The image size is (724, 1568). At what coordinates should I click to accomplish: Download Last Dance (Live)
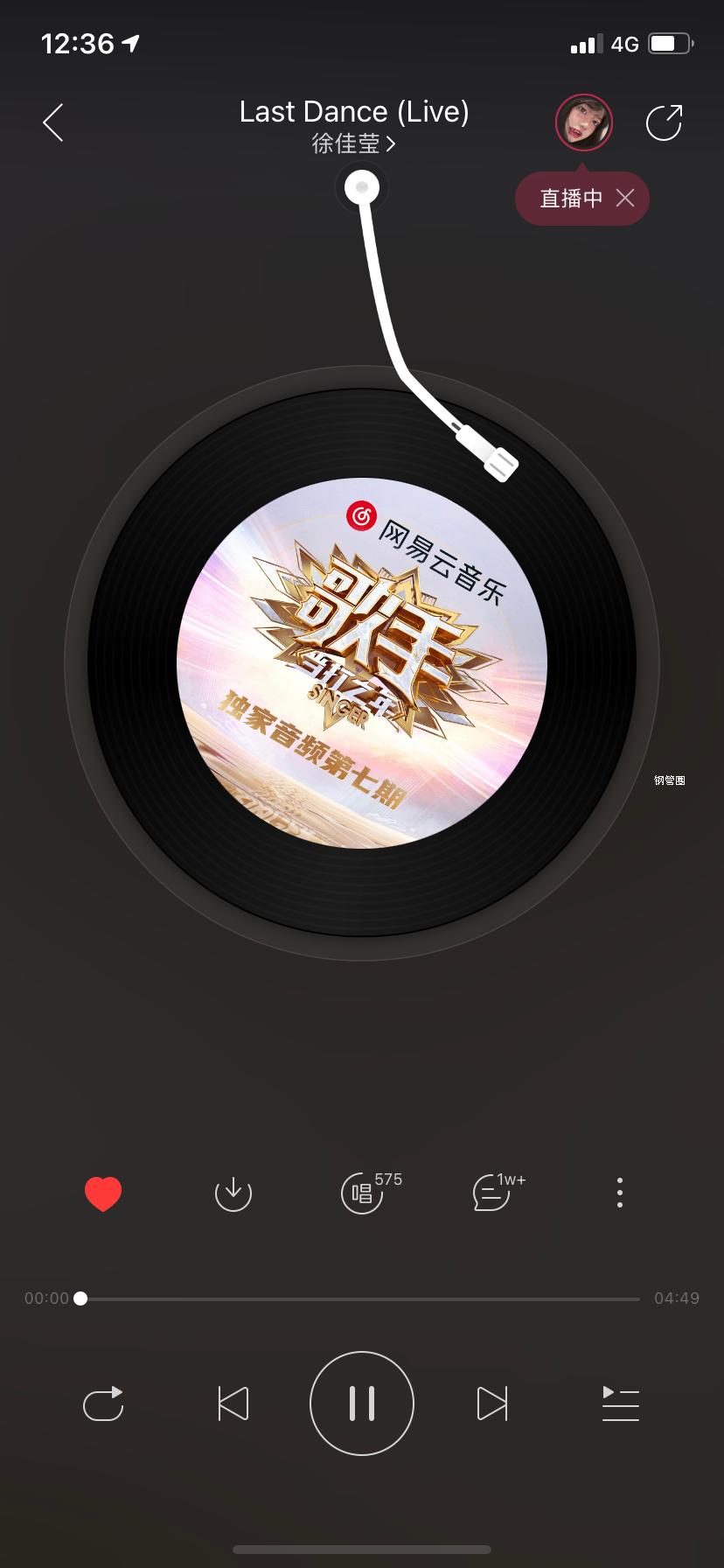coord(233,1193)
